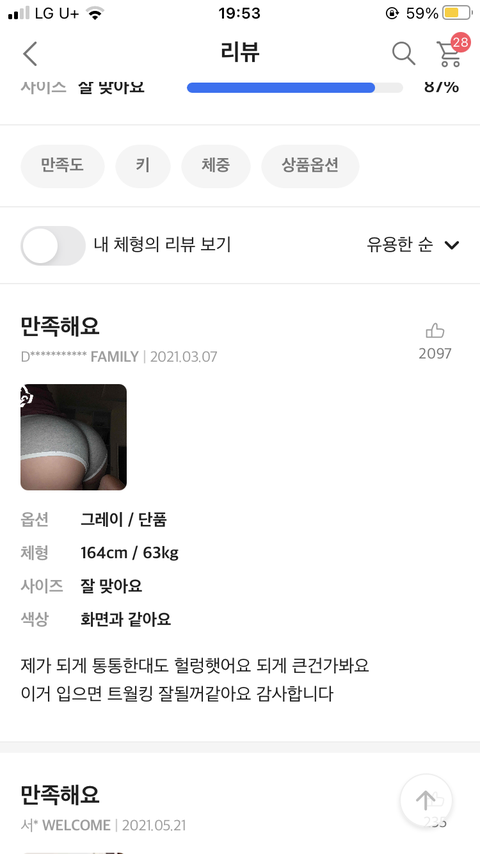Viewport: 480px width, 854px height.
Task: Open the photo in the 2021.03.07 review
Action: coord(74,437)
